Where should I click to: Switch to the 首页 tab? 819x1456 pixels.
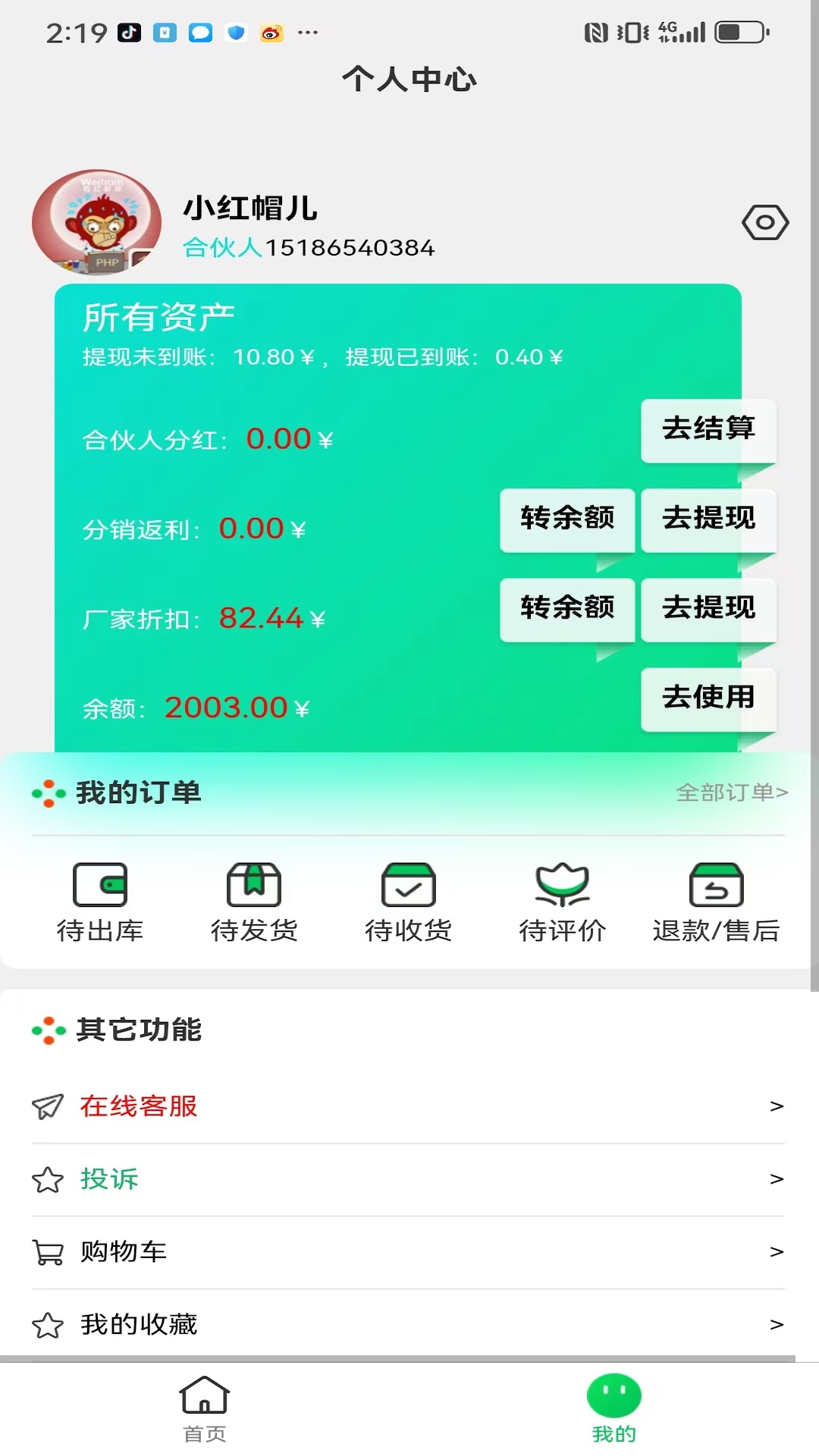coord(205,1409)
